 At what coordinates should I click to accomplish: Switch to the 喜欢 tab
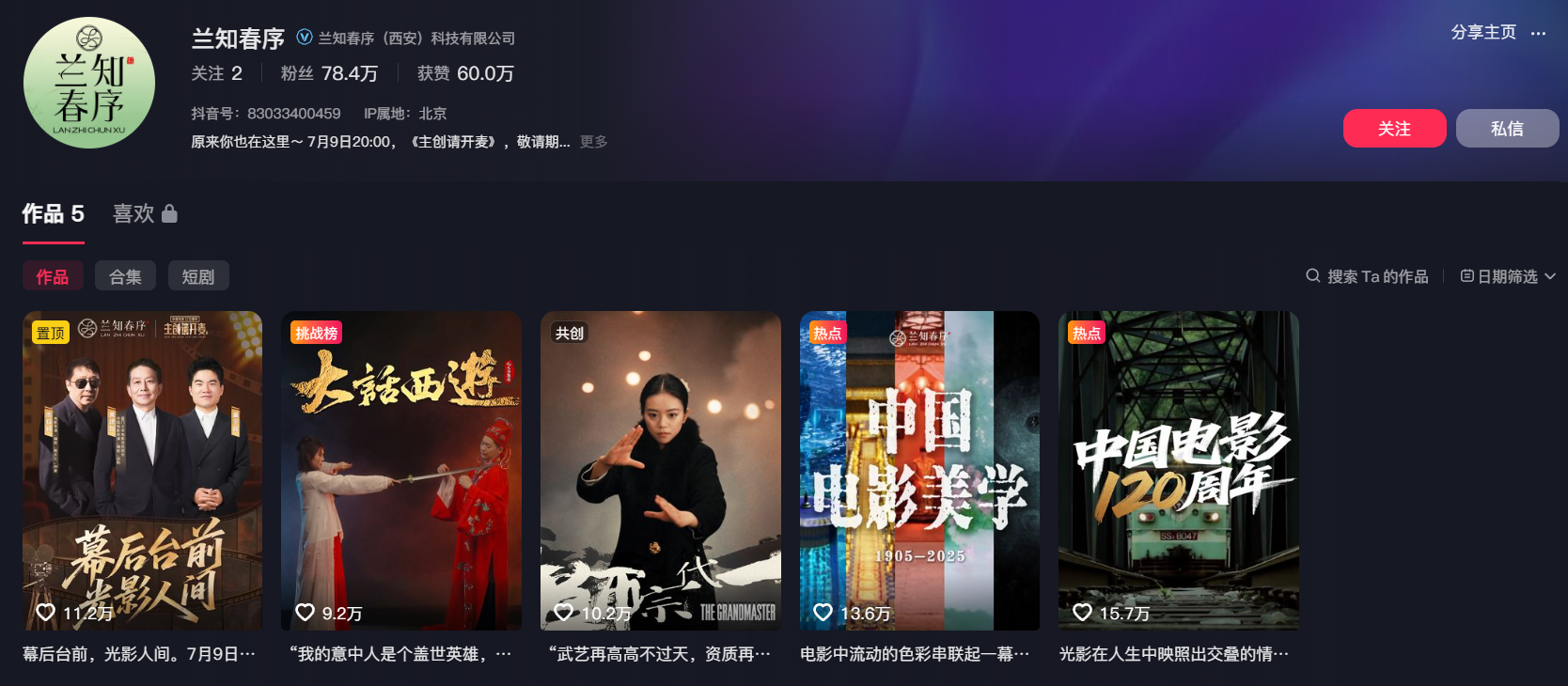coord(144,214)
